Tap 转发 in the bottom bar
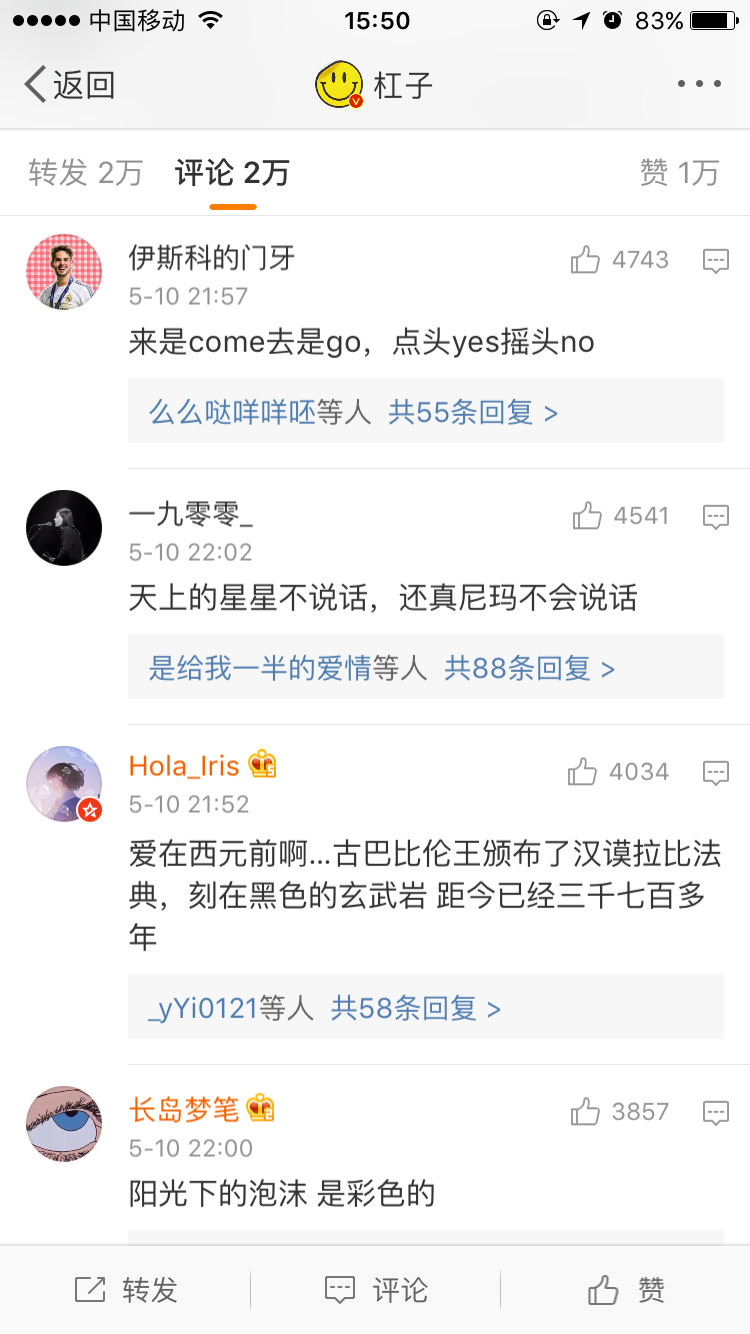 [x=126, y=1290]
